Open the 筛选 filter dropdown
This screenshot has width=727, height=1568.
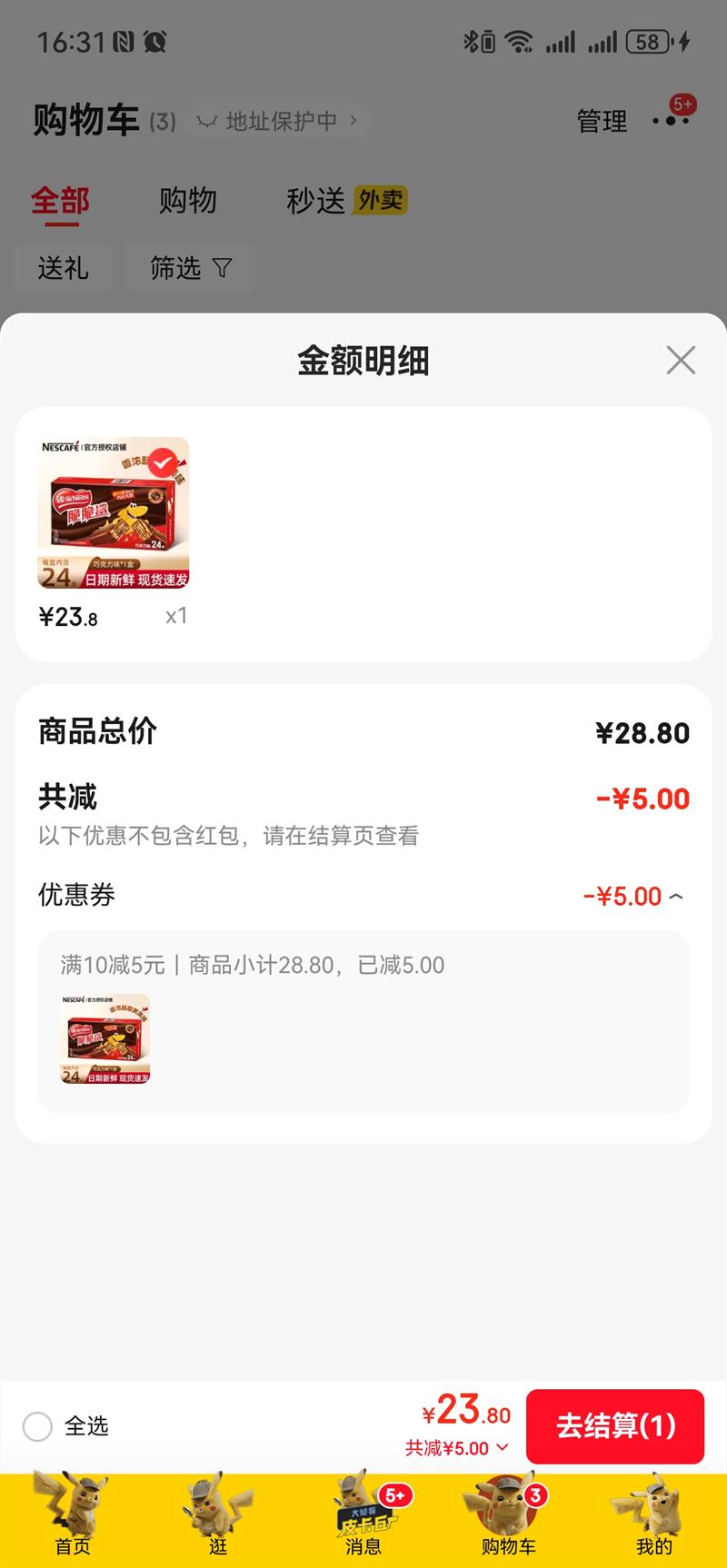point(191,268)
